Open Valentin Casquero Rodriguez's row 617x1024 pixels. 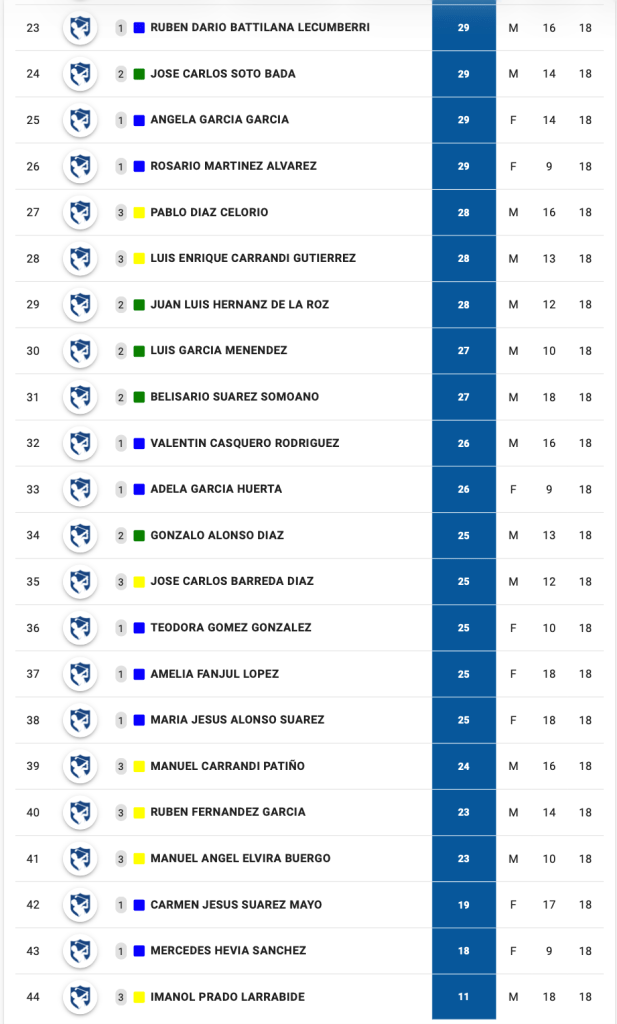(x=244, y=443)
